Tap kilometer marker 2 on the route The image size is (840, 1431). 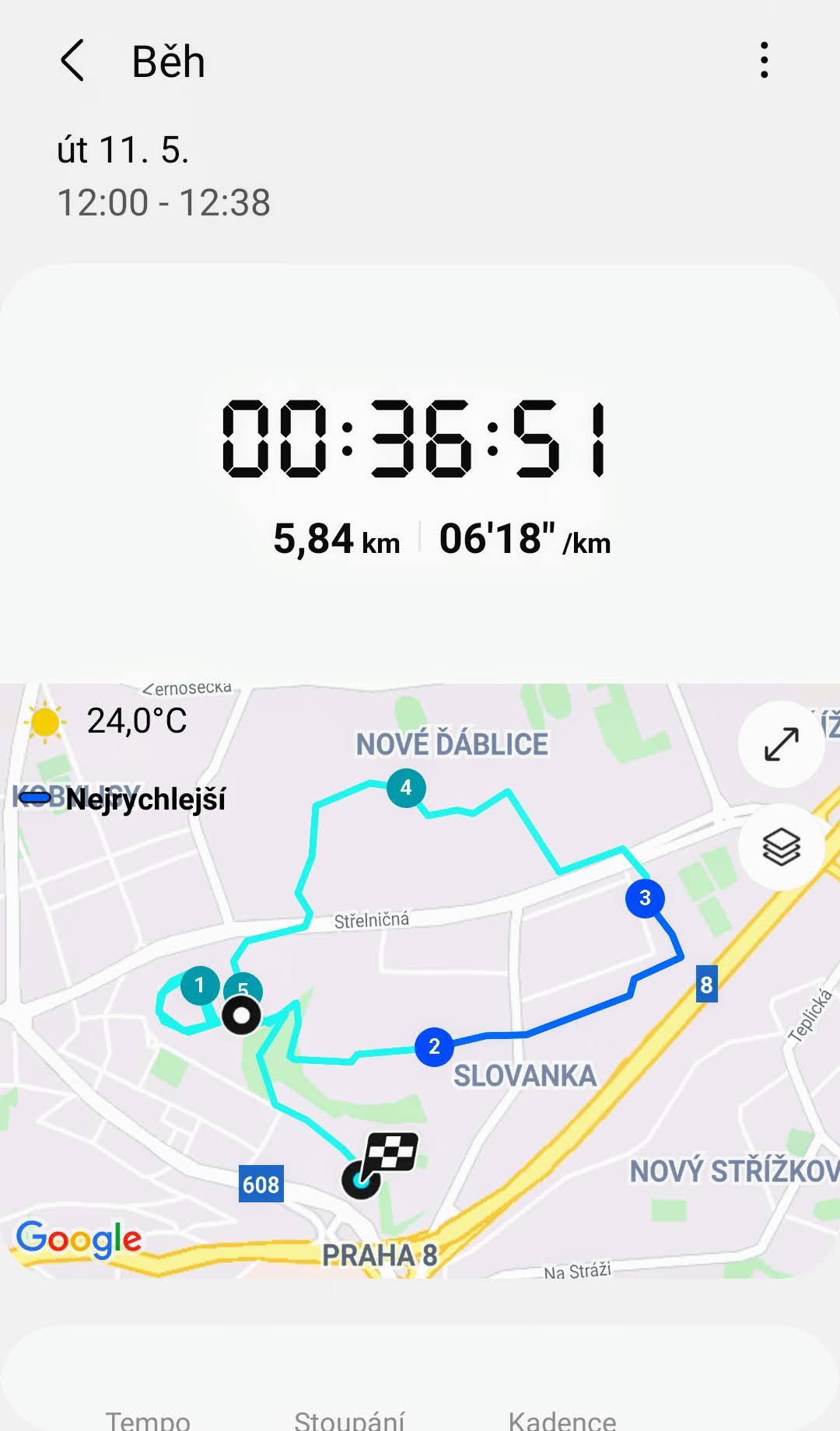(434, 1047)
